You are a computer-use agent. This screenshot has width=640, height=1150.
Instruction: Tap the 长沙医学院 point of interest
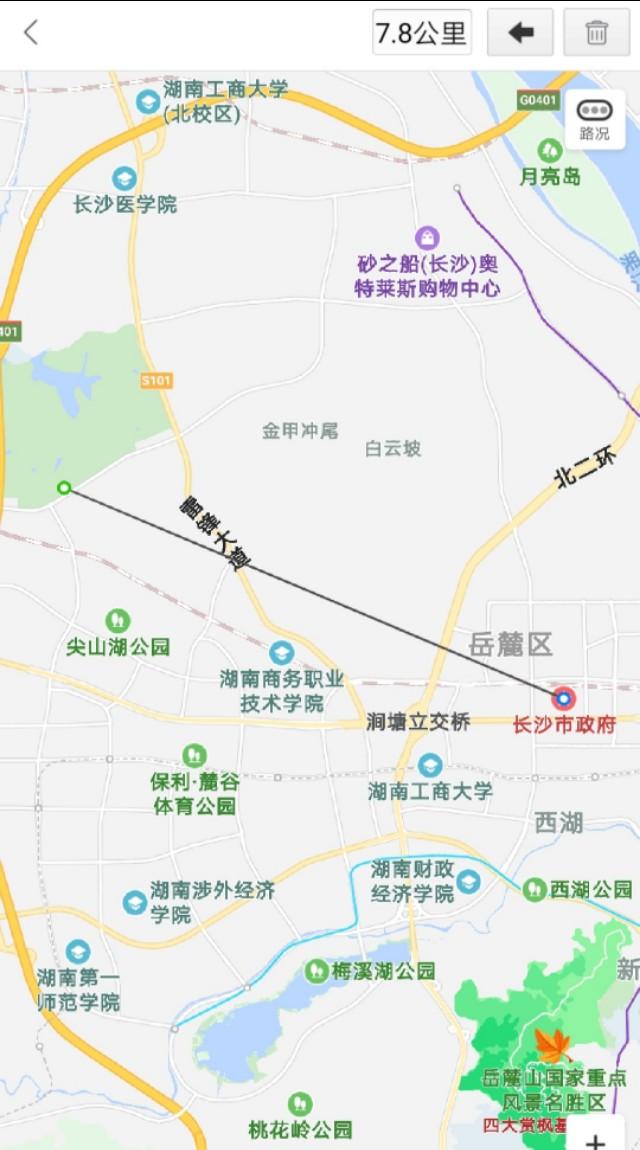tap(124, 179)
